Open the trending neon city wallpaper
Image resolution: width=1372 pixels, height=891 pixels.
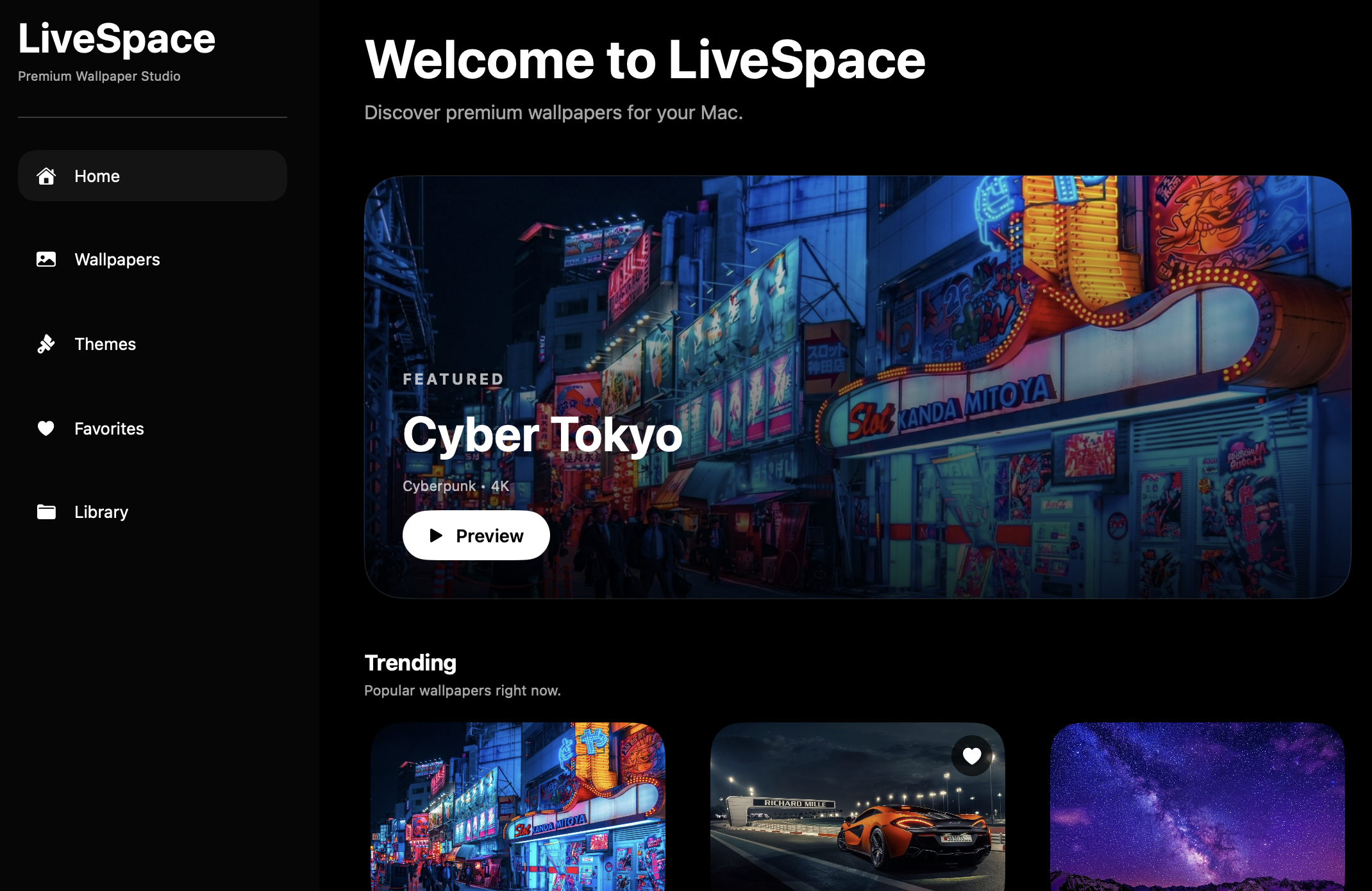(x=517, y=806)
